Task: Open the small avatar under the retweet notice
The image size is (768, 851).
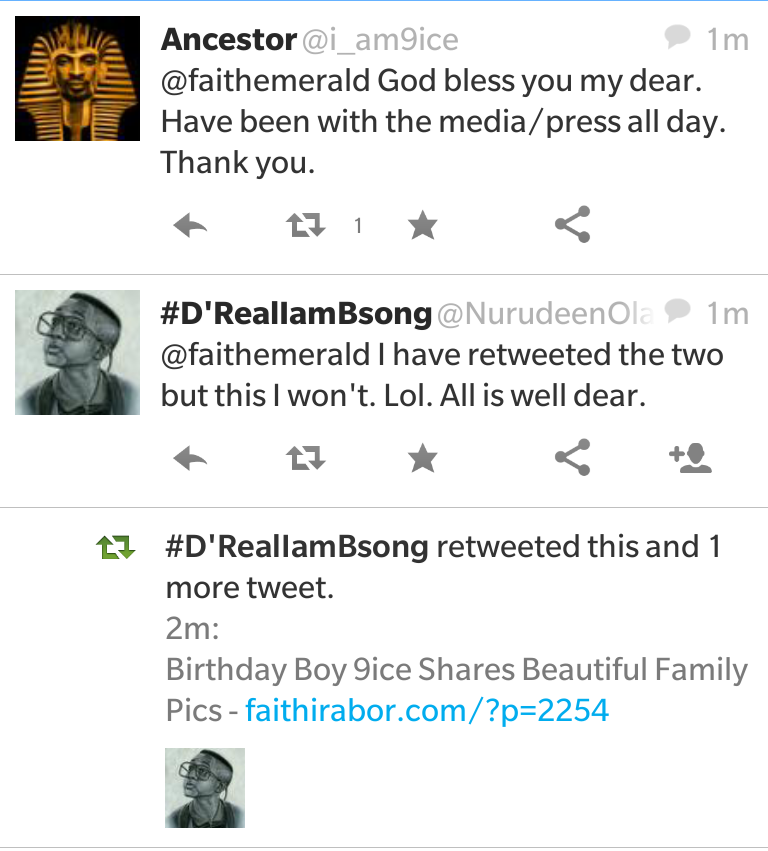Action: 205,788
